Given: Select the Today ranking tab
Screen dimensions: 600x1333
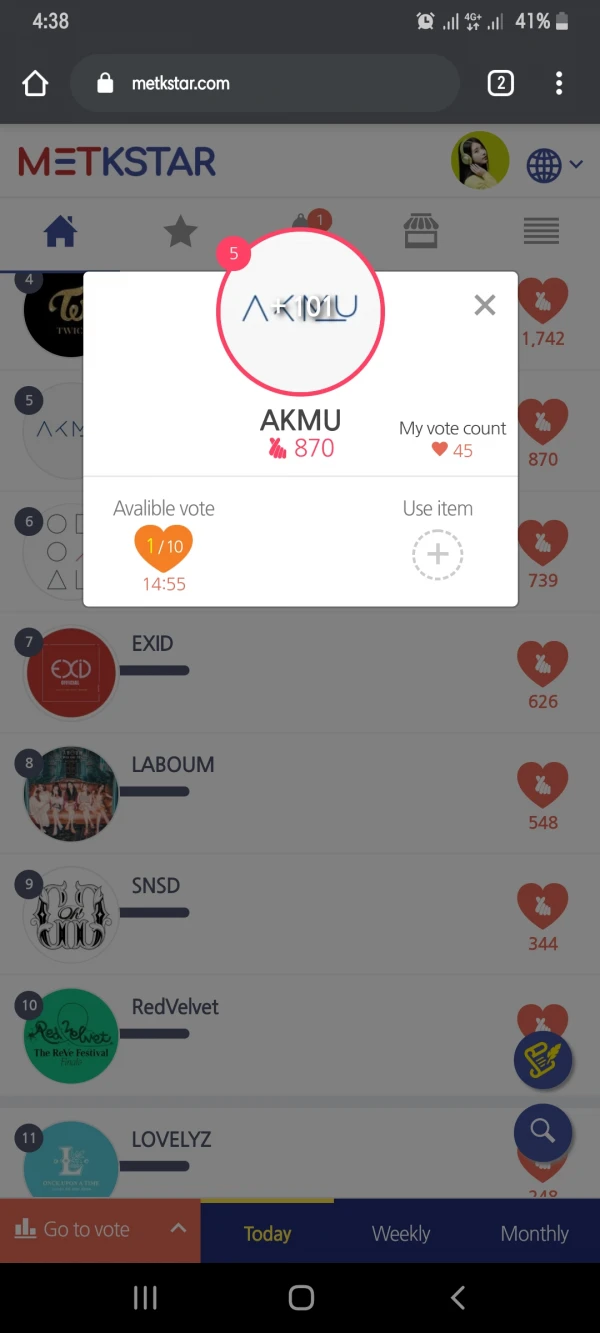Looking at the screenshot, I should click(x=267, y=1233).
